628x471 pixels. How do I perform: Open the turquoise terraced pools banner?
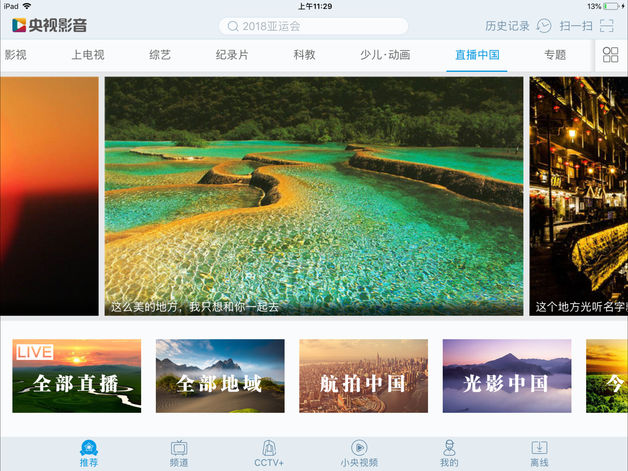[313, 196]
